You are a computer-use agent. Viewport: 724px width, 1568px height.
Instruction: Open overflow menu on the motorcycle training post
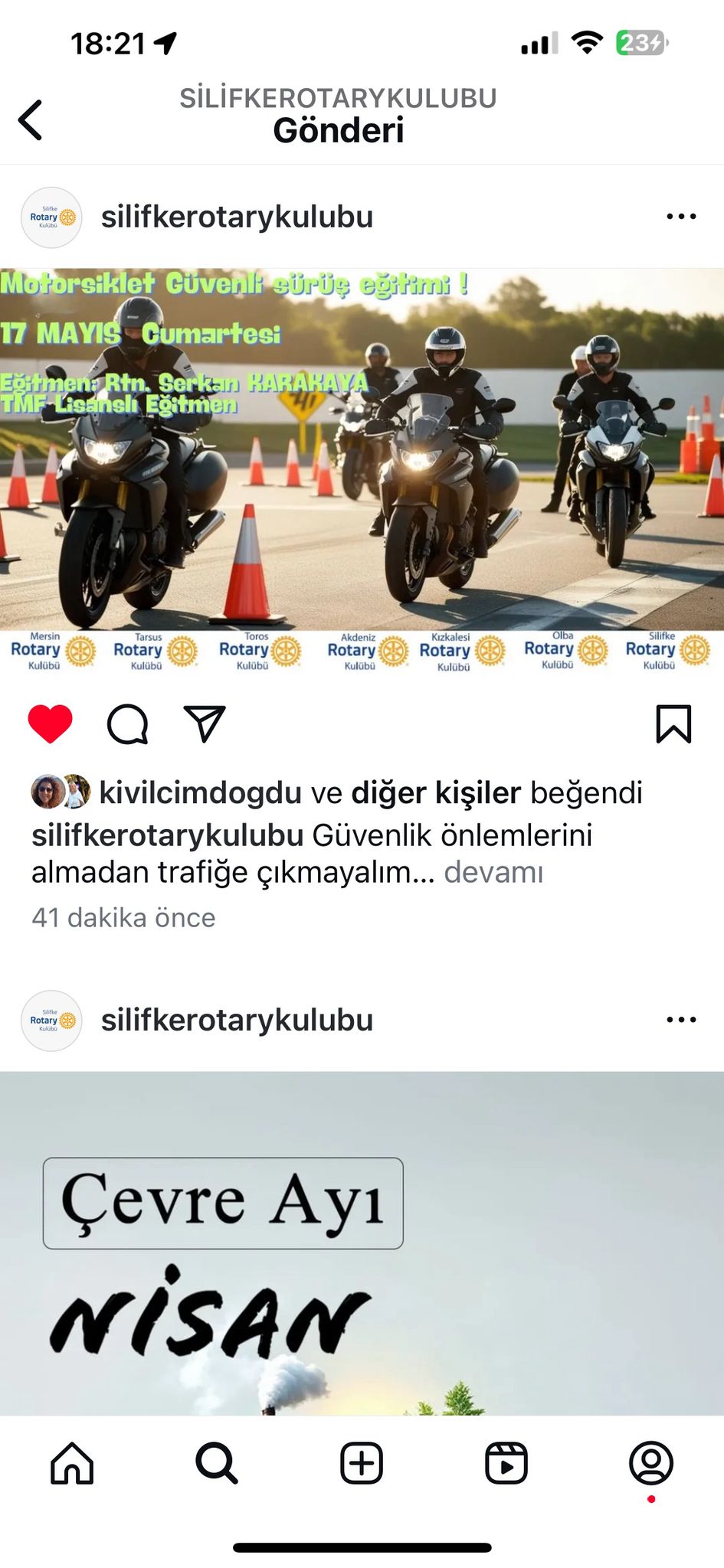pyautogui.click(x=681, y=217)
